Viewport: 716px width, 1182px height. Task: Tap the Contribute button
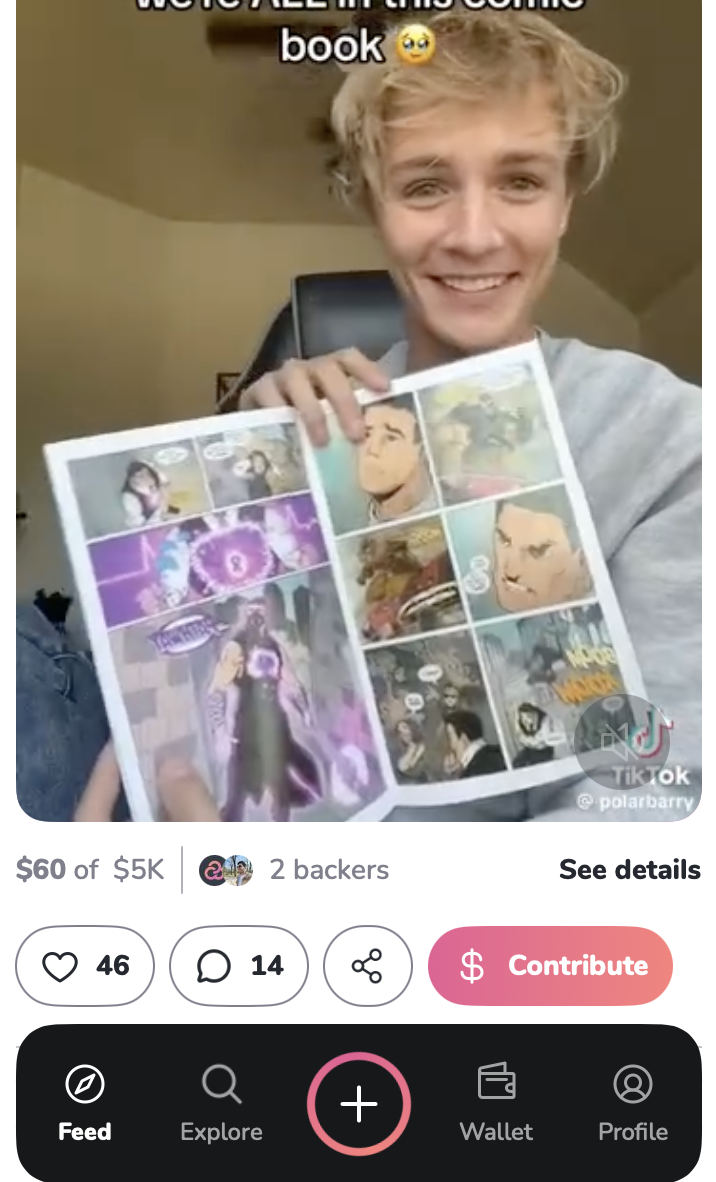pyautogui.click(x=550, y=965)
